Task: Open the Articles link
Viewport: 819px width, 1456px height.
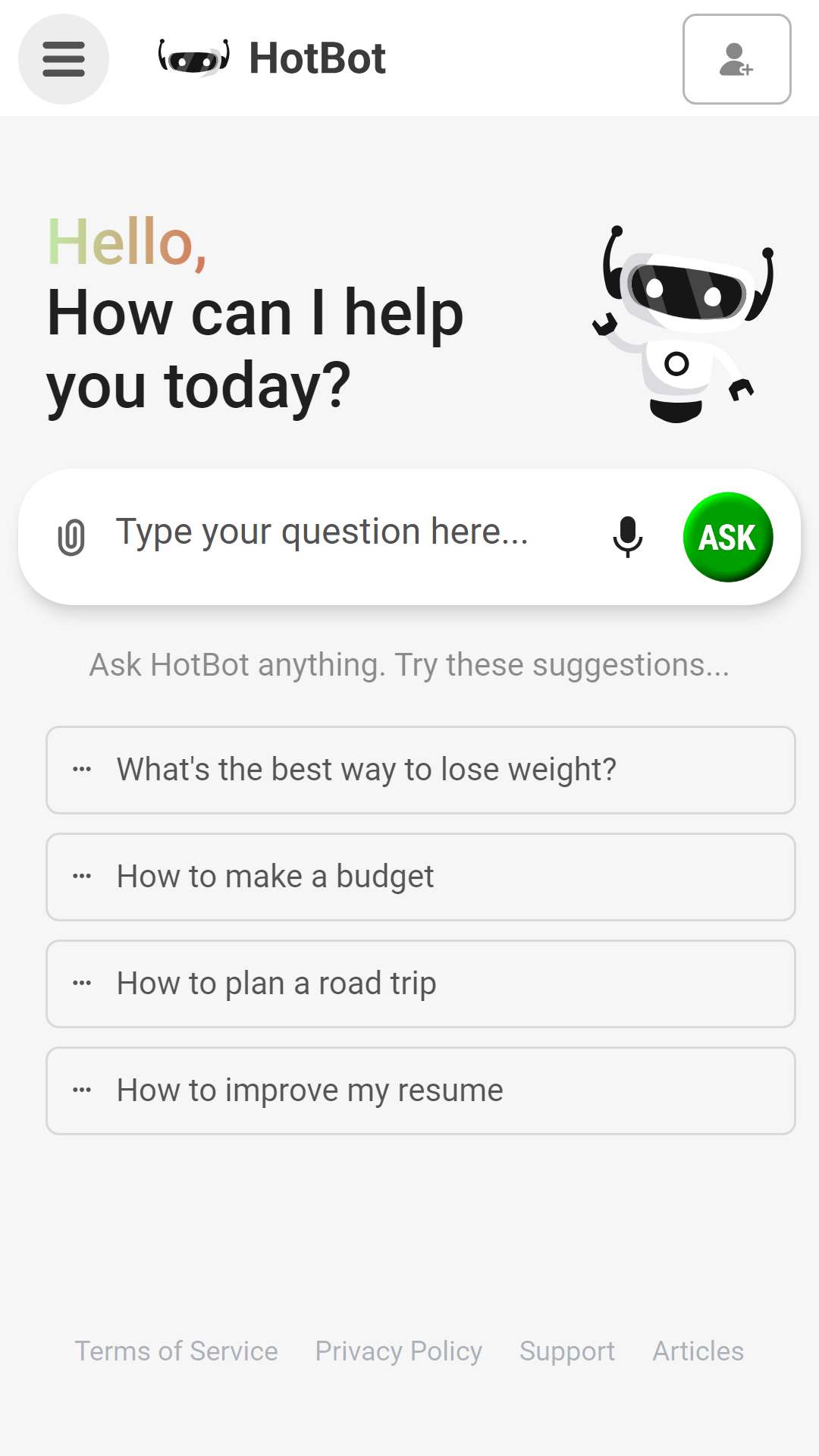Action: (x=698, y=1351)
